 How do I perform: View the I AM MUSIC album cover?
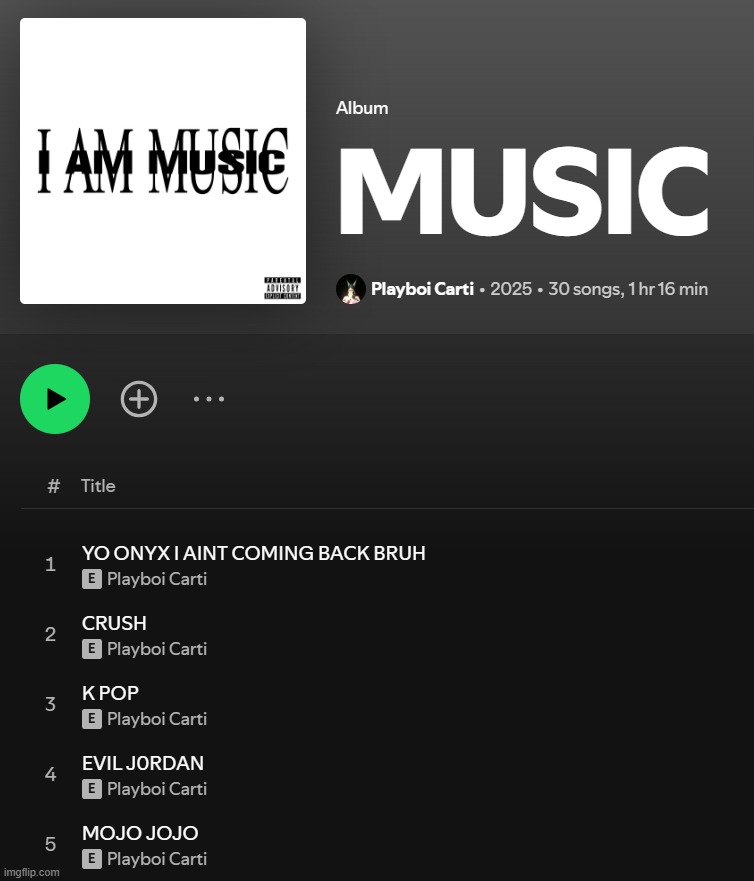pyautogui.click(x=163, y=161)
